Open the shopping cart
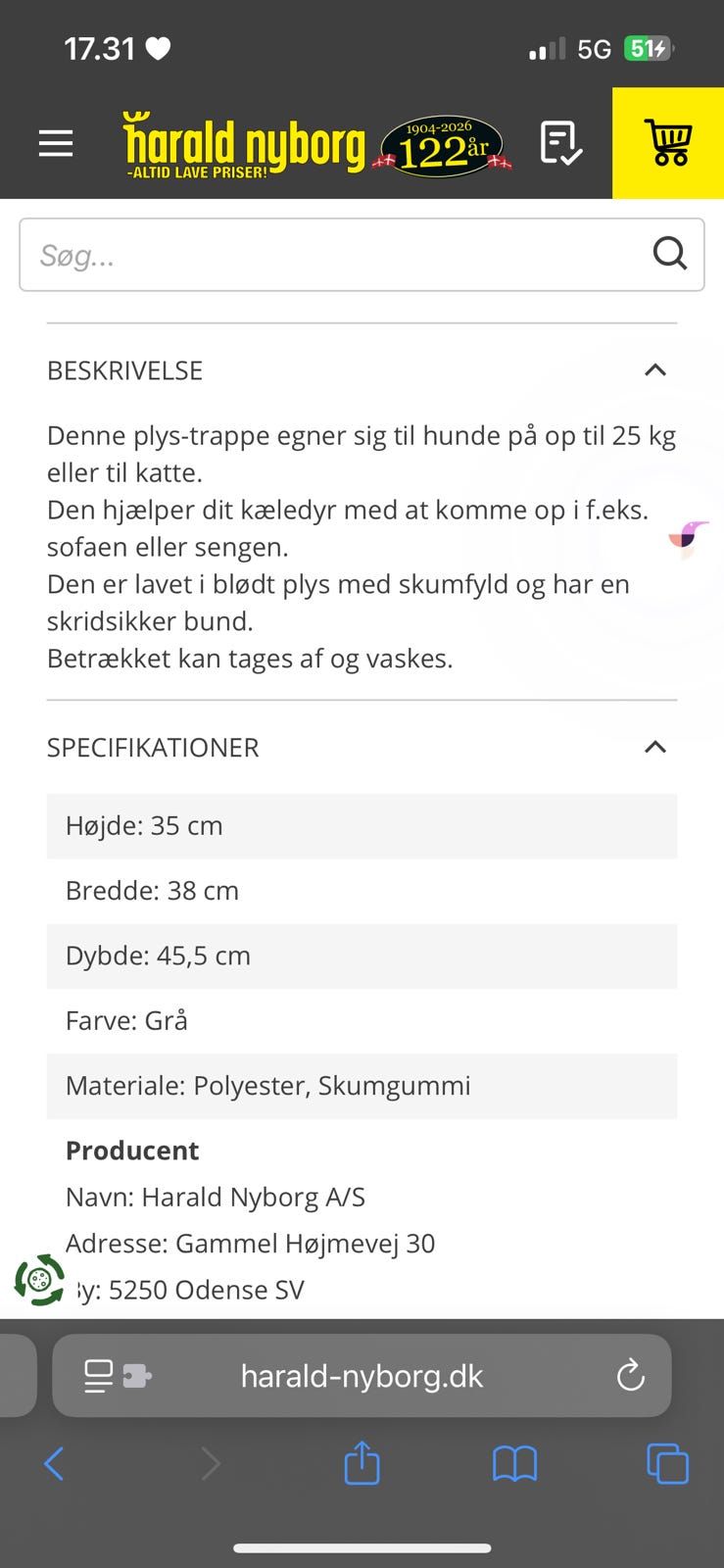724x1568 pixels. (667, 142)
